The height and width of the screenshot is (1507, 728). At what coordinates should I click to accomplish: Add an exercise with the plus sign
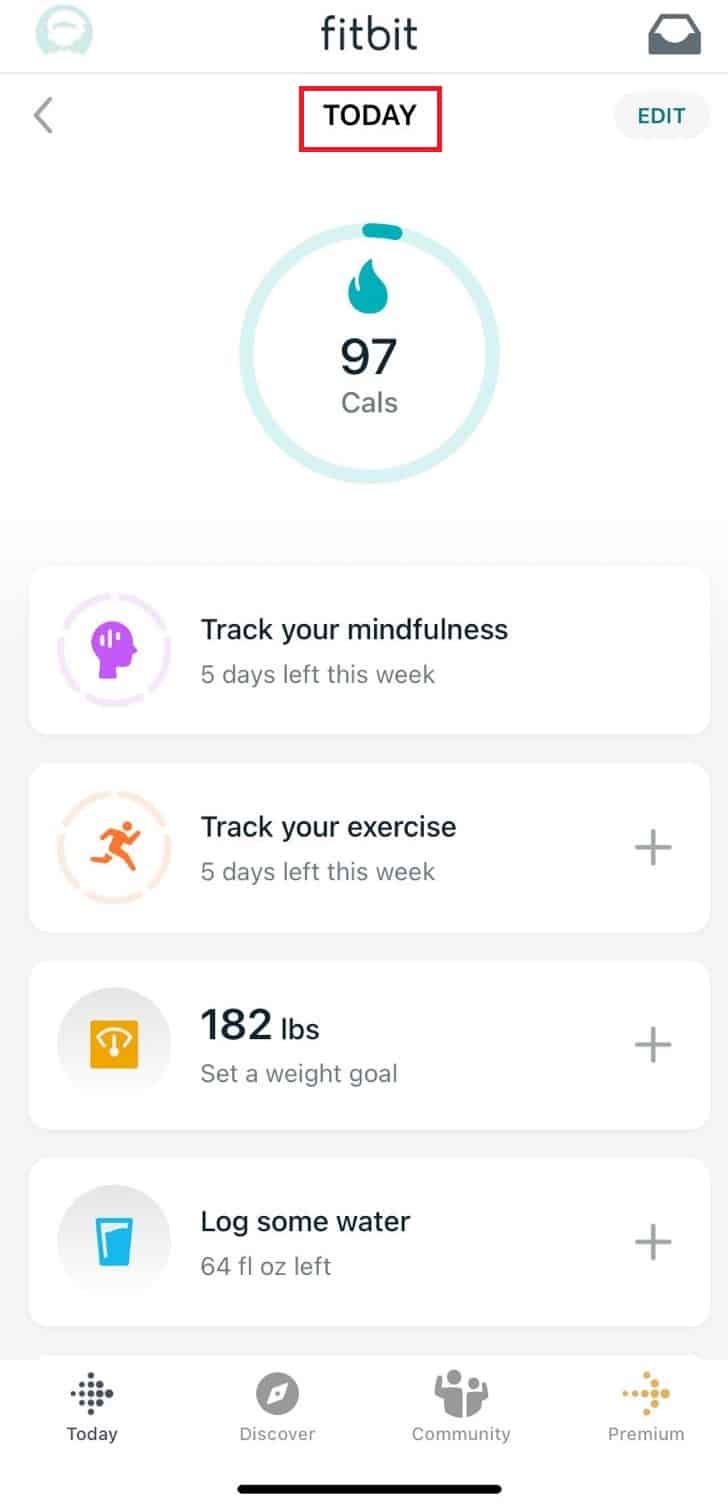[652, 847]
